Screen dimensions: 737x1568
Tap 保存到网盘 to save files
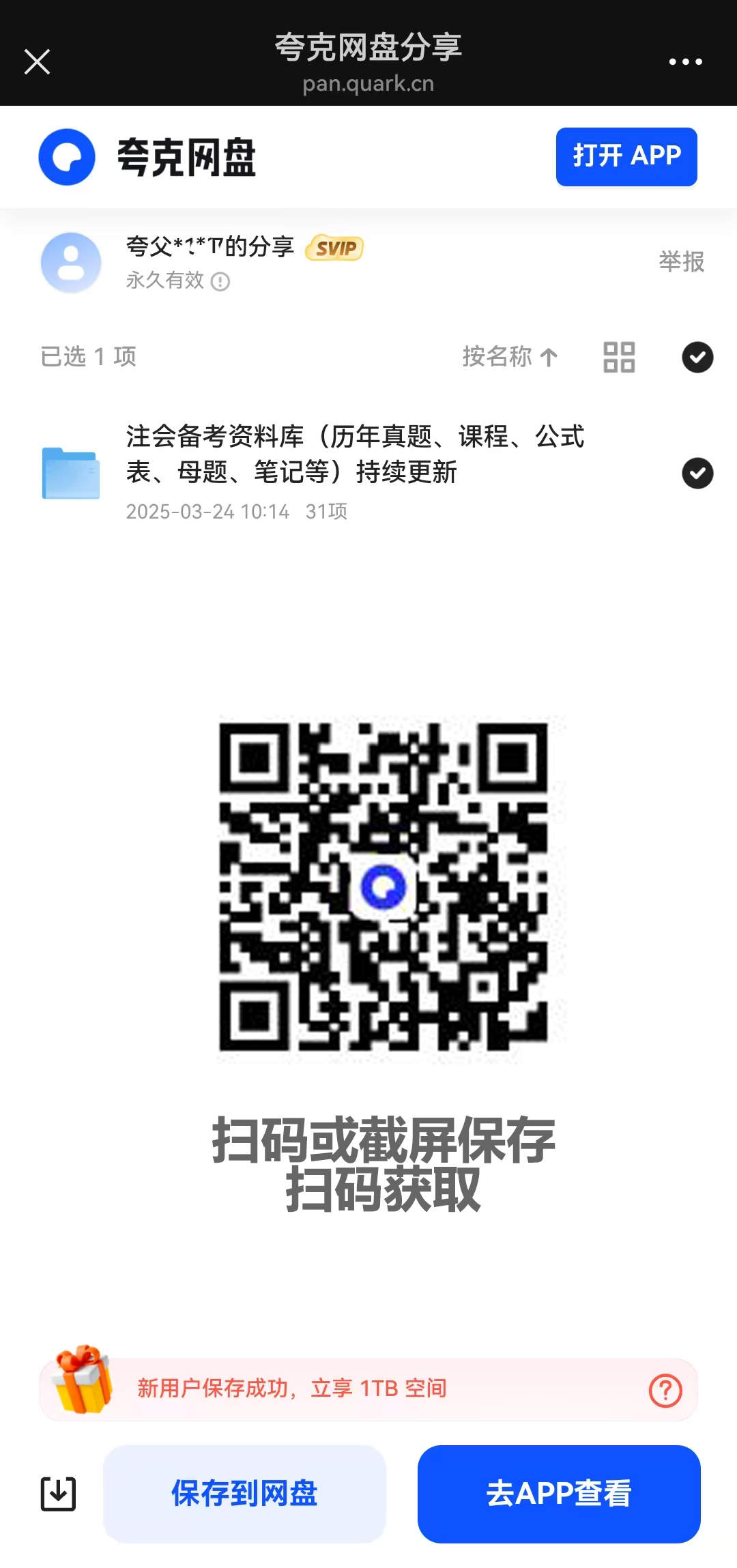coord(244,1494)
